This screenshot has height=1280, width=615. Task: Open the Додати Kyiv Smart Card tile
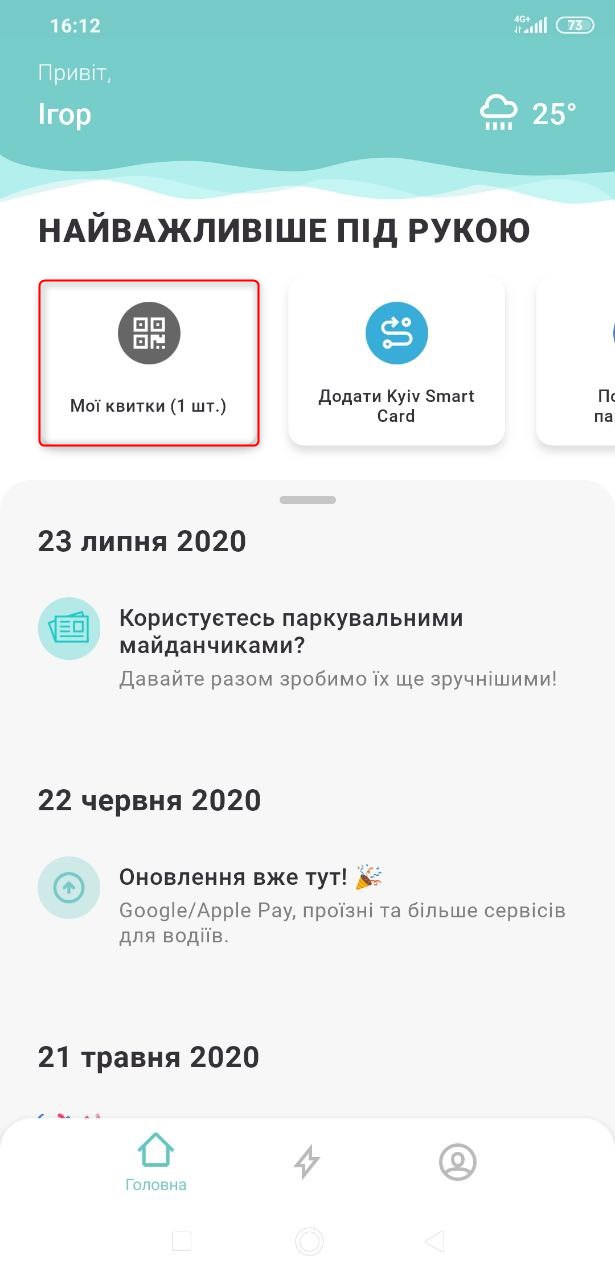pos(396,362)
